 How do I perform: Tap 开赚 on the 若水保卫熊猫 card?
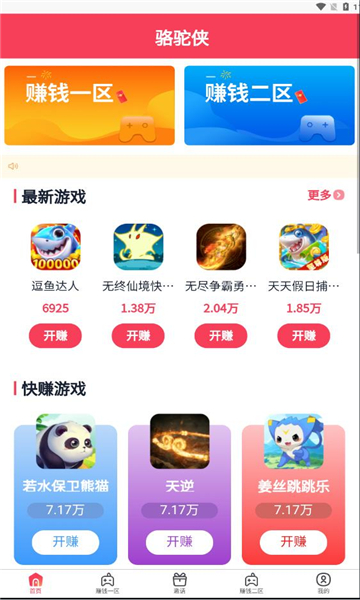click(65, 542)
